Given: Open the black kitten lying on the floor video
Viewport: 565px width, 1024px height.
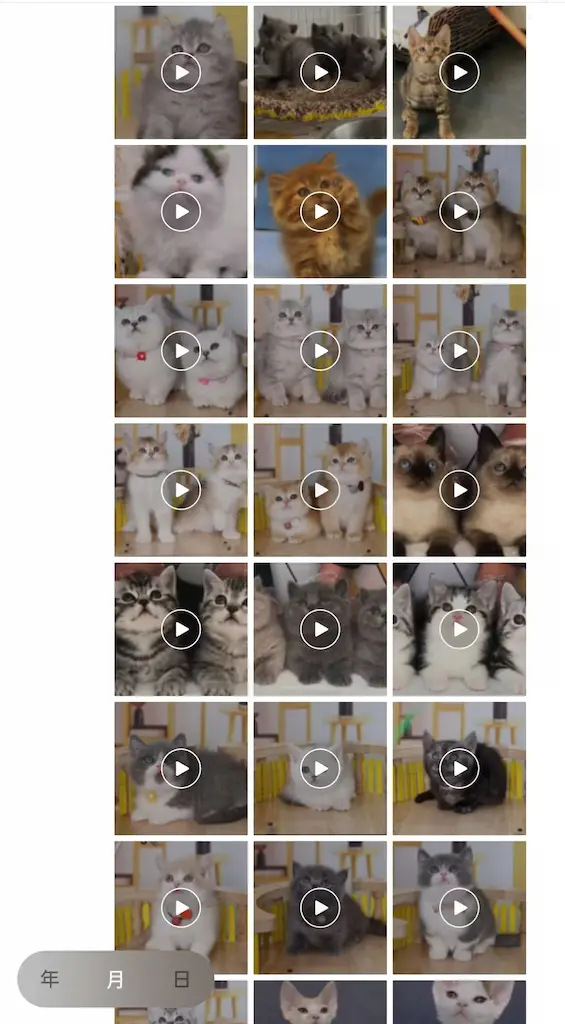Looking at the screenshot, I should point(459,769).
